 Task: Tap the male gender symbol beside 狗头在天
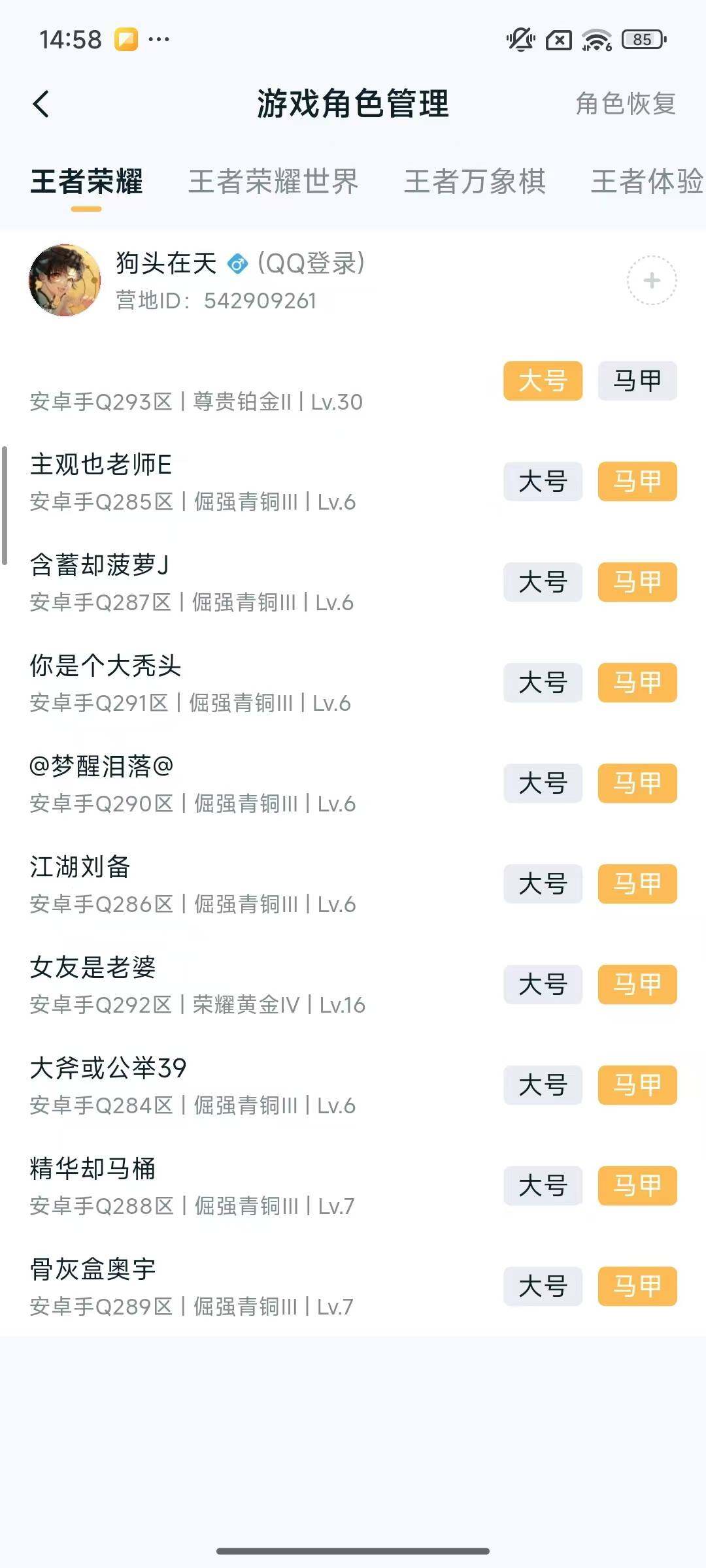click(237, 265)
